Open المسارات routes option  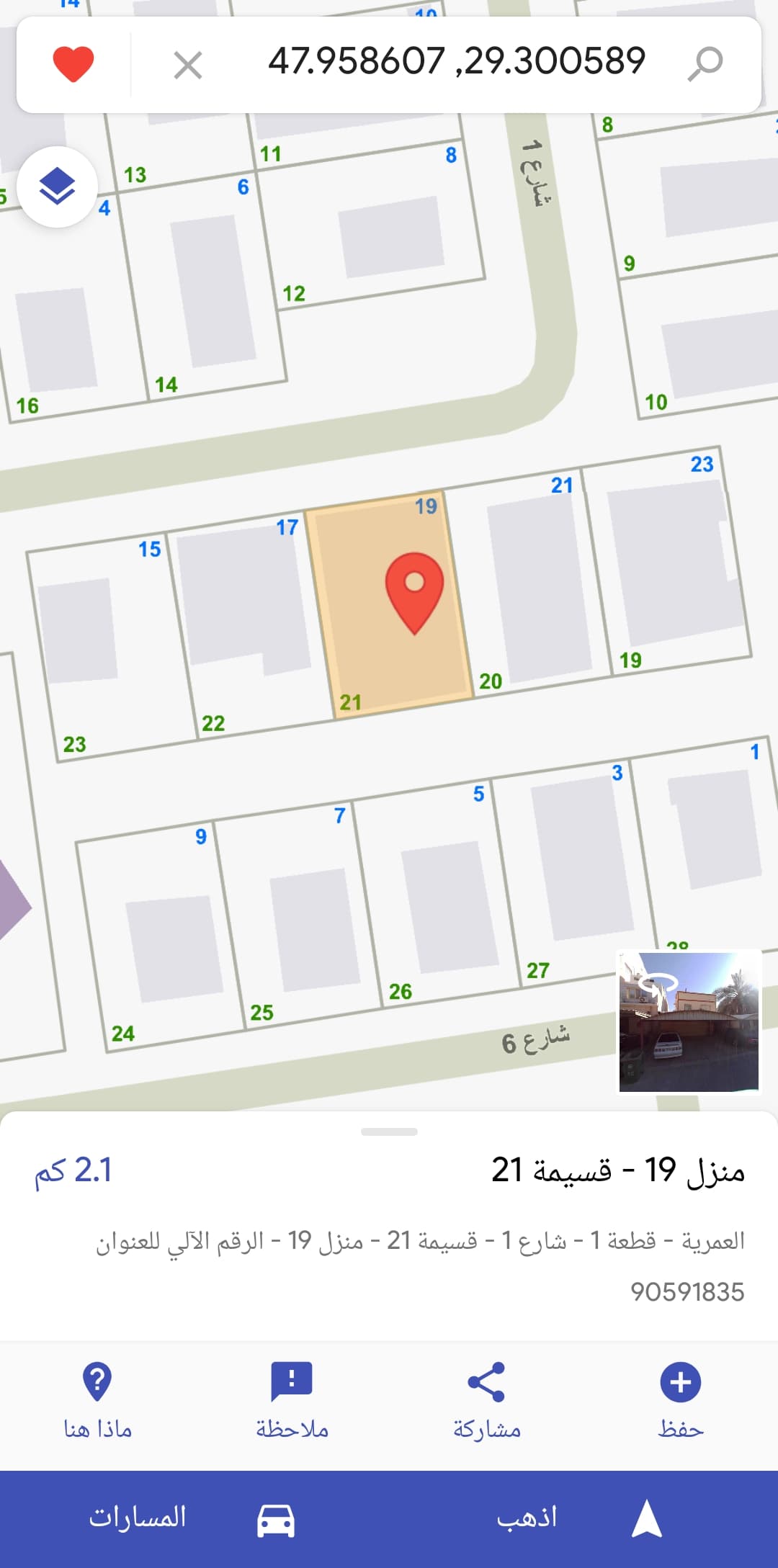click(191, 1518)
